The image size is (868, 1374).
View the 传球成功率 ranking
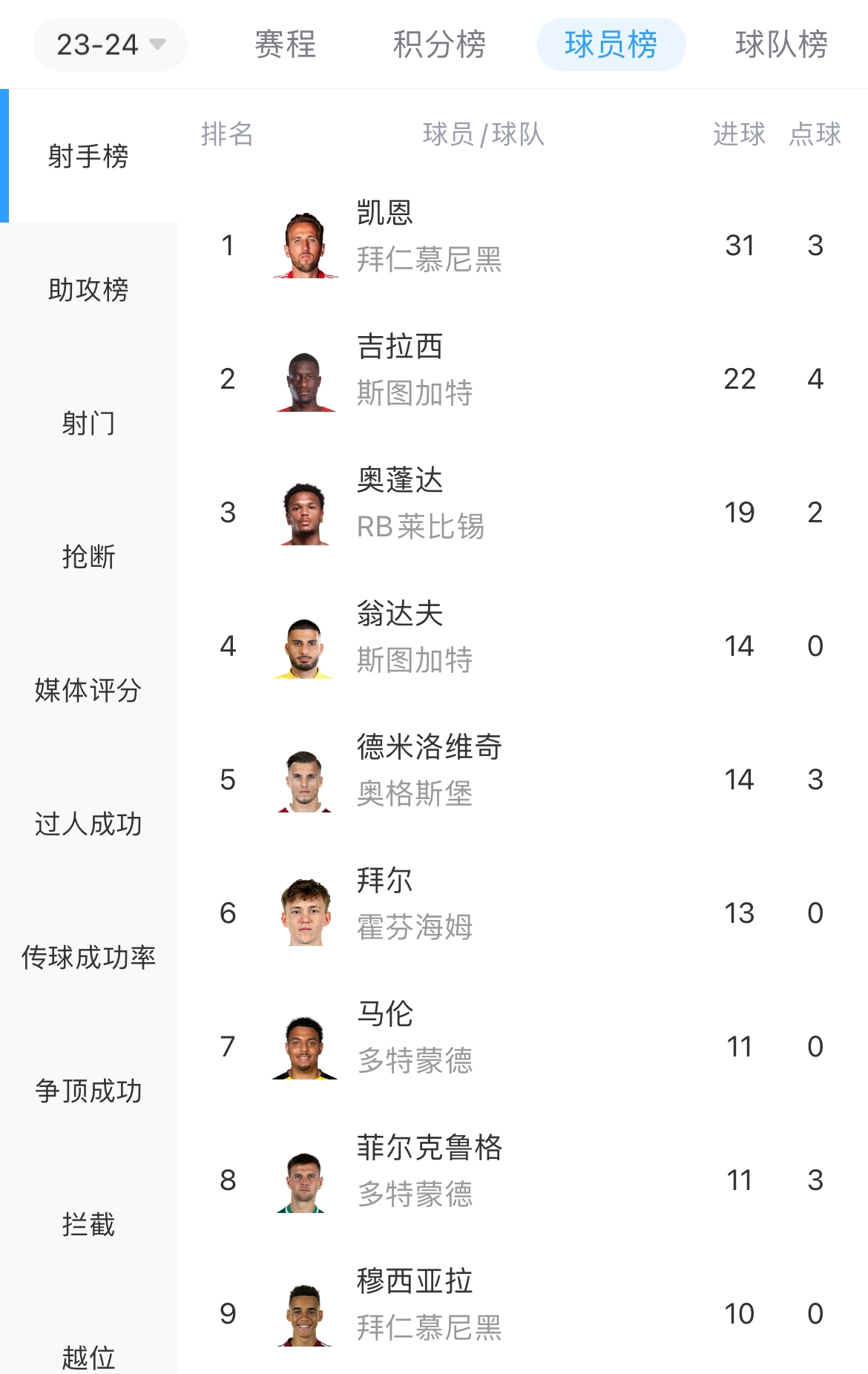coord(88,957)
